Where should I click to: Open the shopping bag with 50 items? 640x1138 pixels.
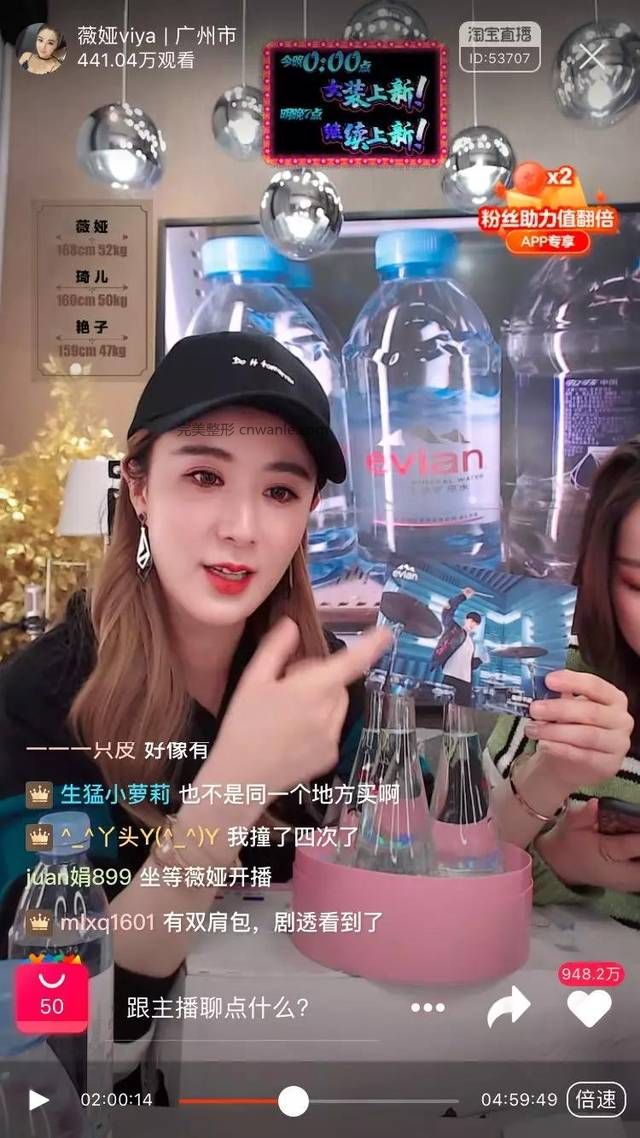tap(52, 996)
